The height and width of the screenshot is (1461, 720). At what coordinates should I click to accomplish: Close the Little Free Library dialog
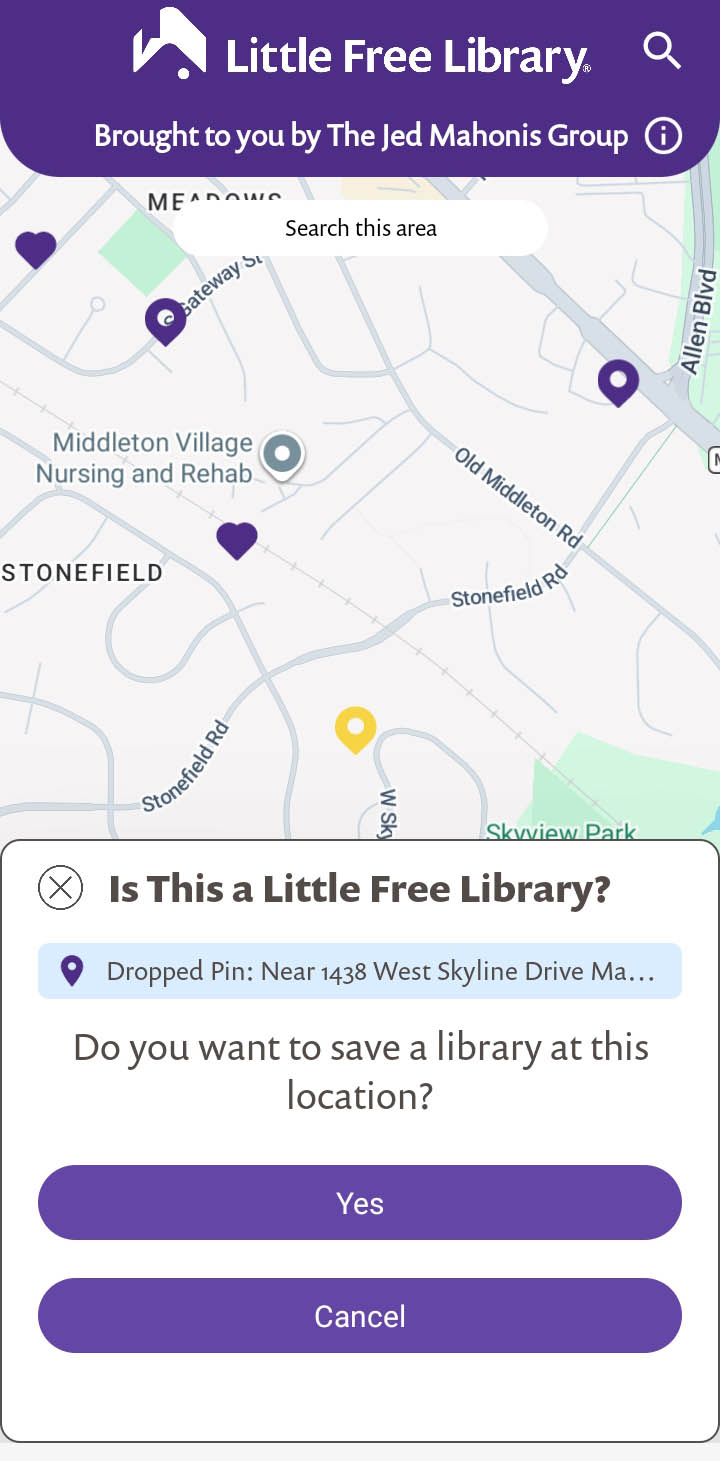point(60,888)
